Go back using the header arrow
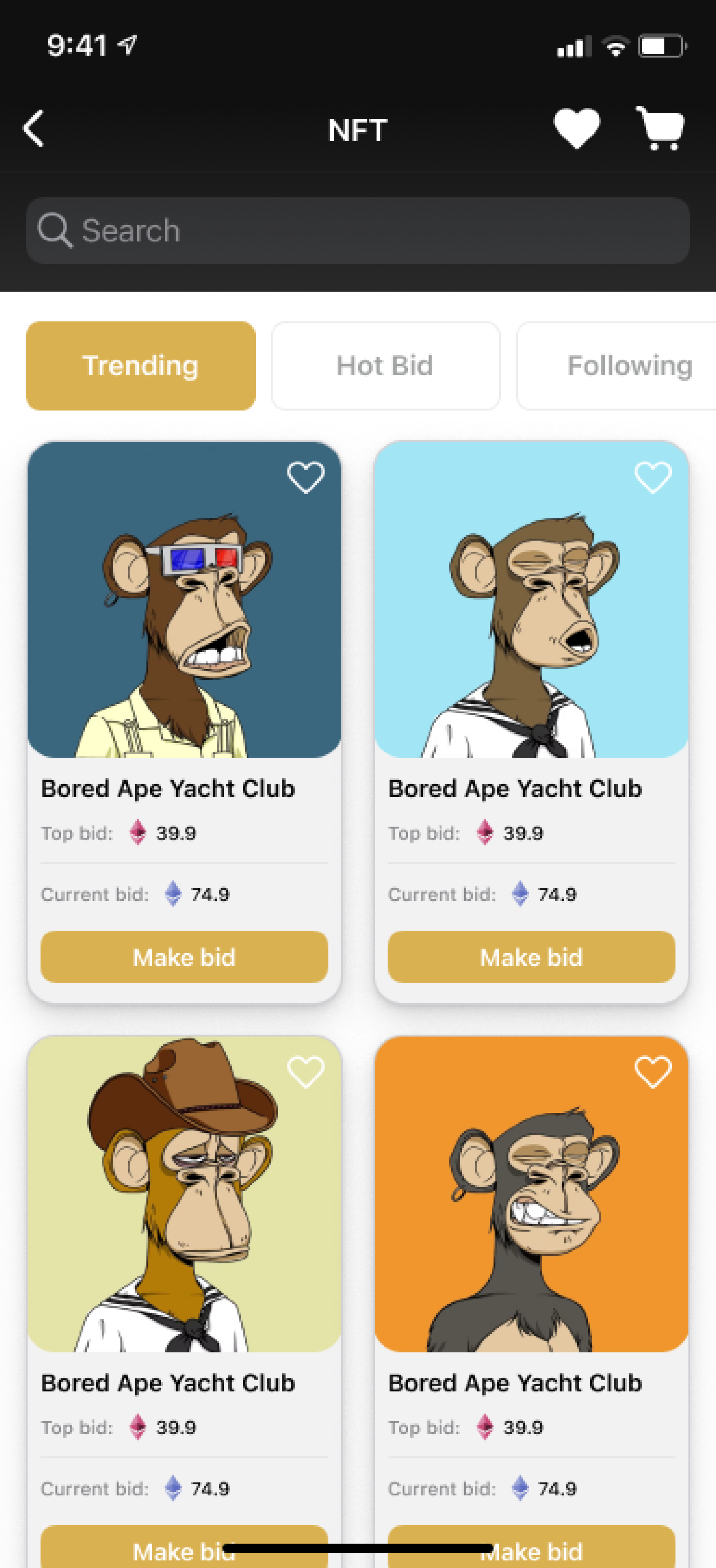 (x=34, y=128)
